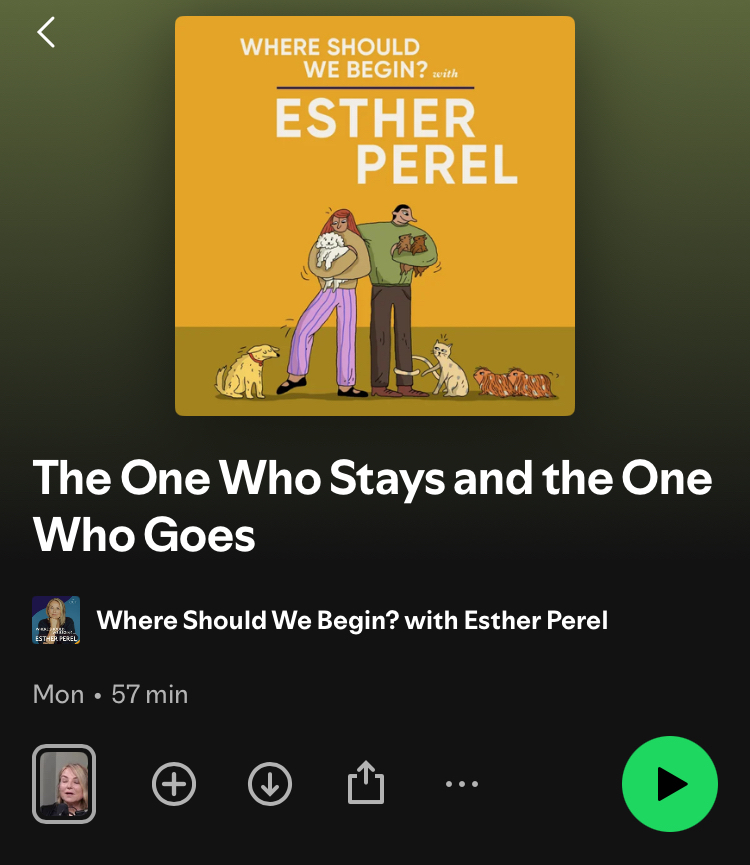
Task: Add this episode to your library
Action: pos(174,784)
